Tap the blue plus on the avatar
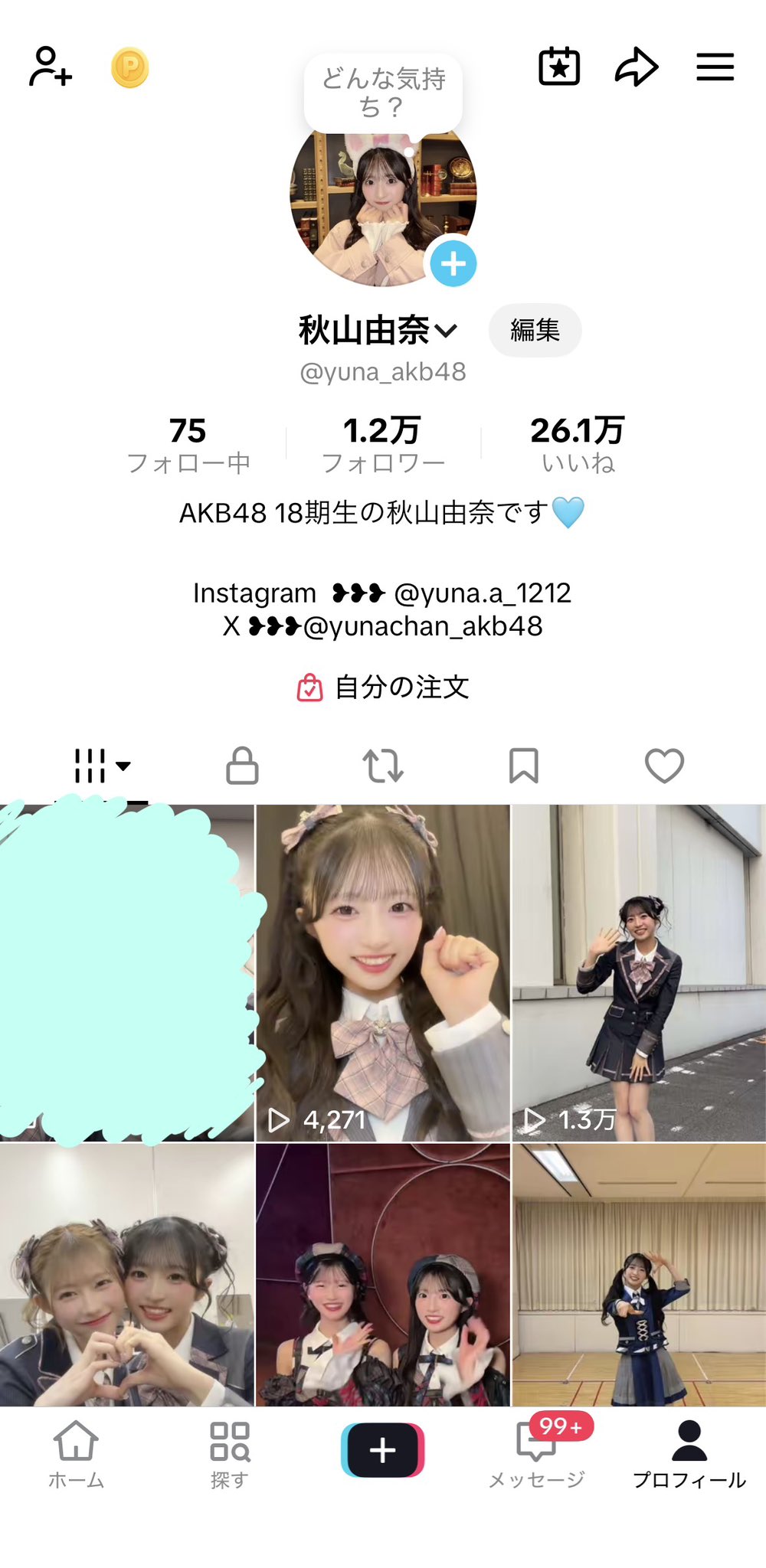The width and height of the screenshot is (766, 1568). [453, 263]
